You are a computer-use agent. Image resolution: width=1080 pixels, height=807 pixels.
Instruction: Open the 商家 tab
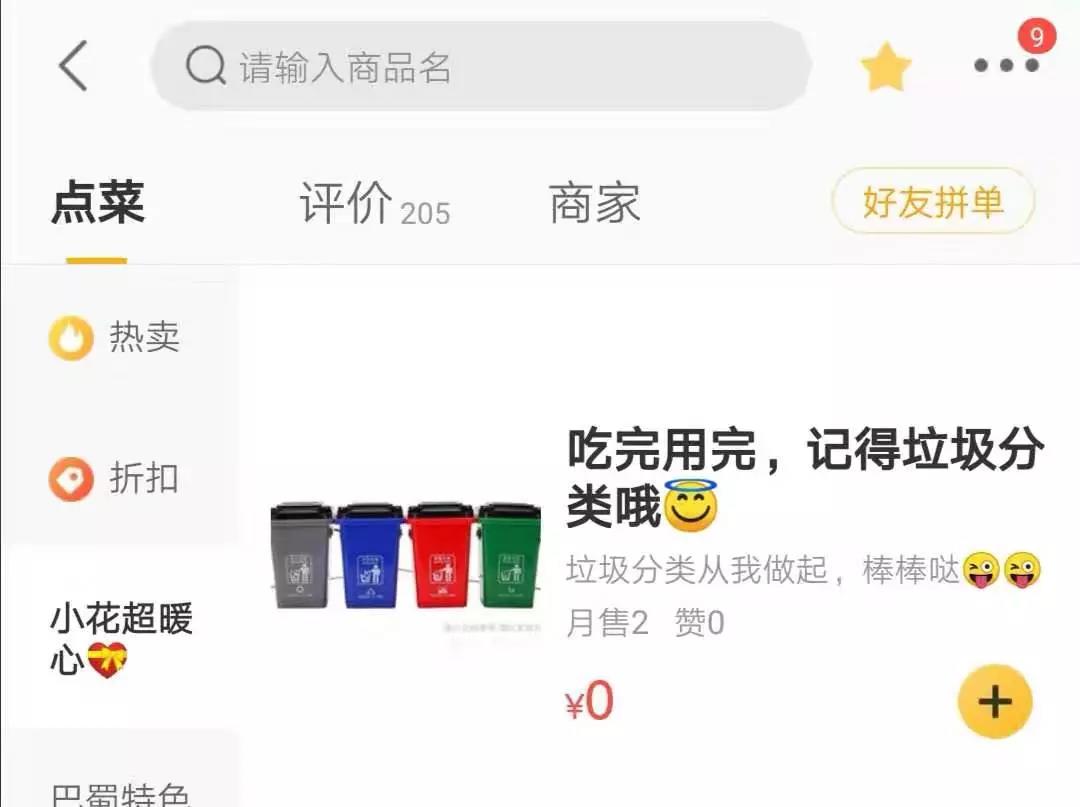594,204
